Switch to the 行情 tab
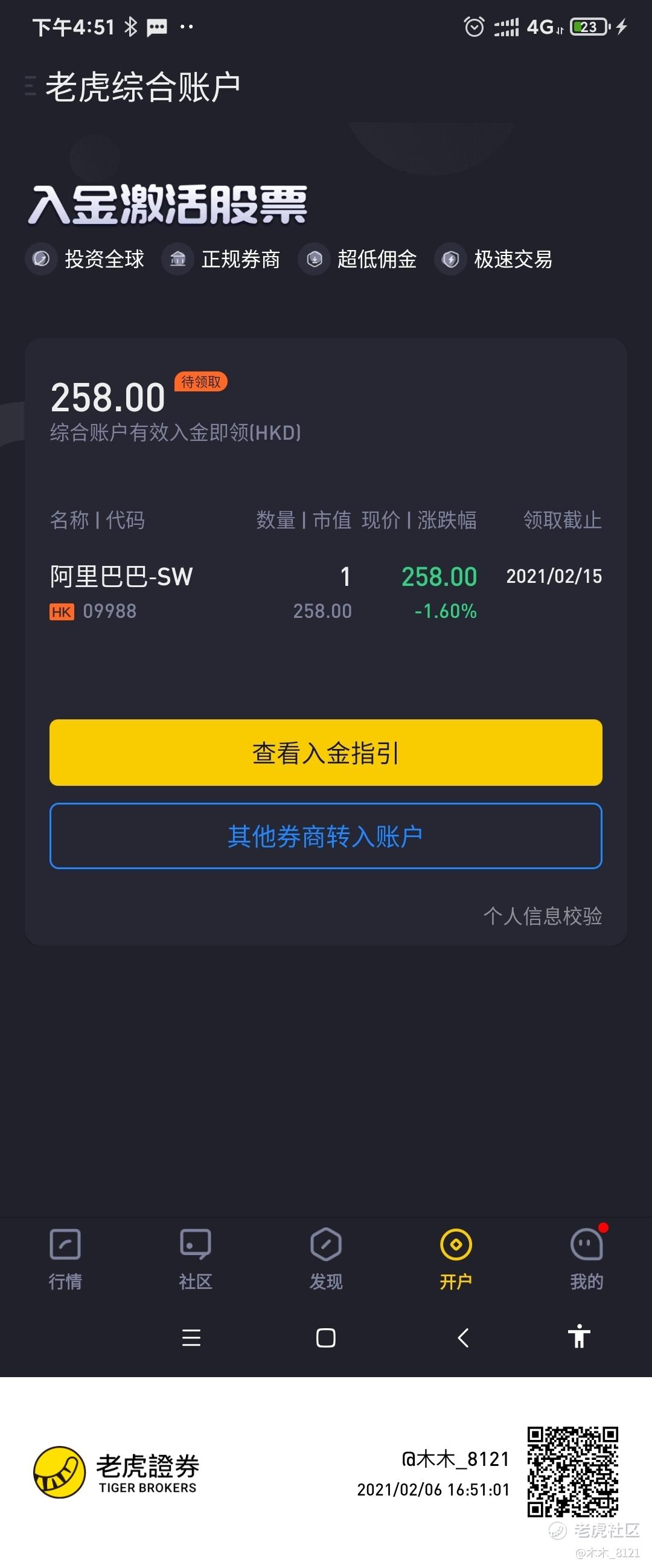This screenshot has width=652, height=1568. [x=65, y=1258]
